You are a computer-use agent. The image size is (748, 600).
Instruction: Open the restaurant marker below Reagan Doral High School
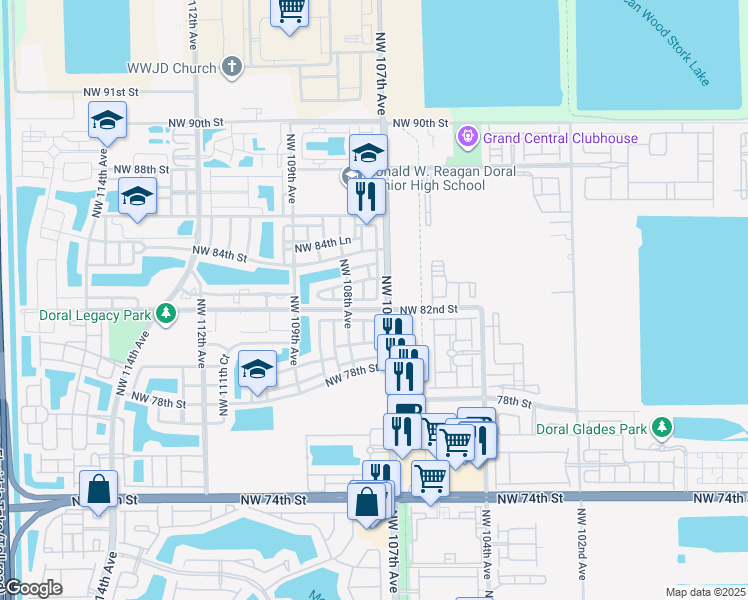coord(366,198)
